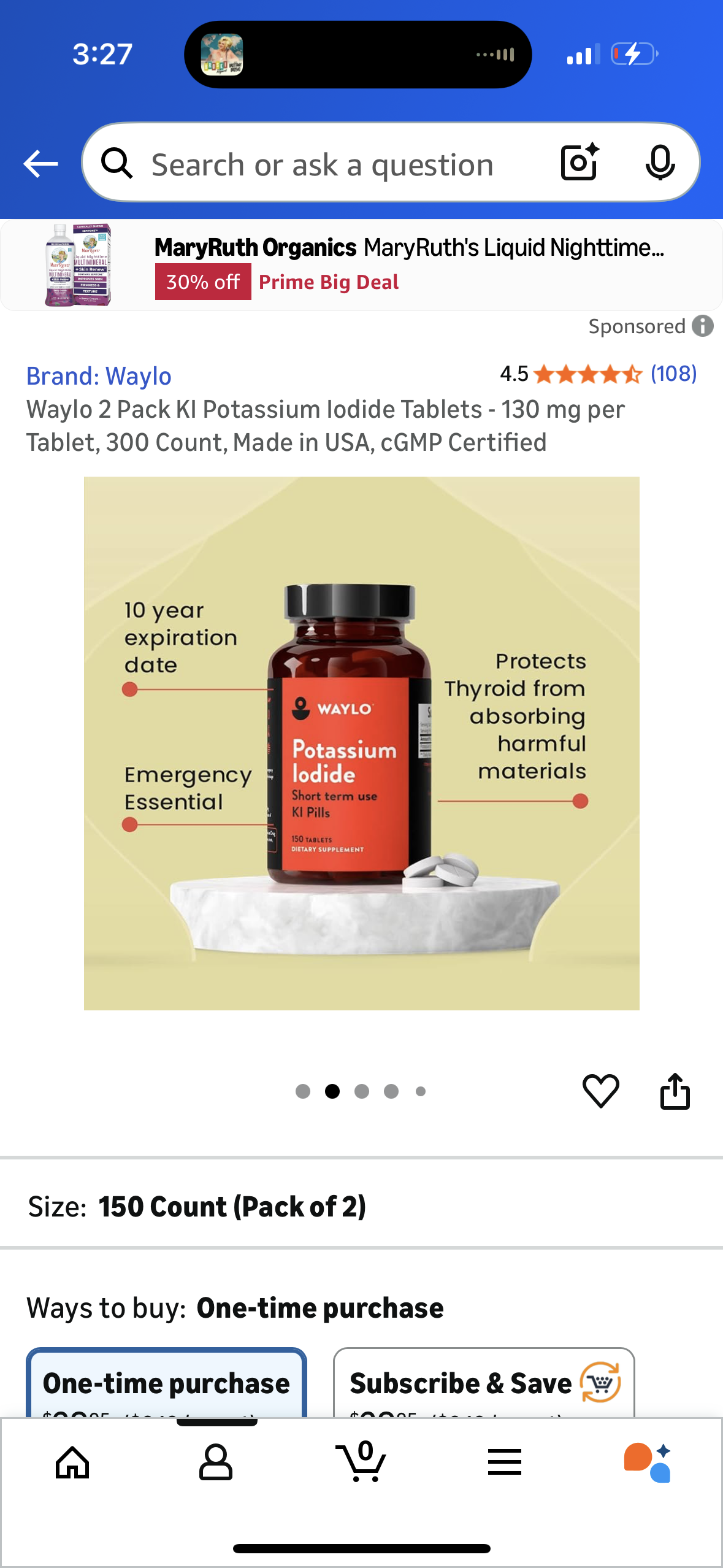Open the account profile tab
This screenshot has height=1568, width=723.
[x=216, y=1462]
